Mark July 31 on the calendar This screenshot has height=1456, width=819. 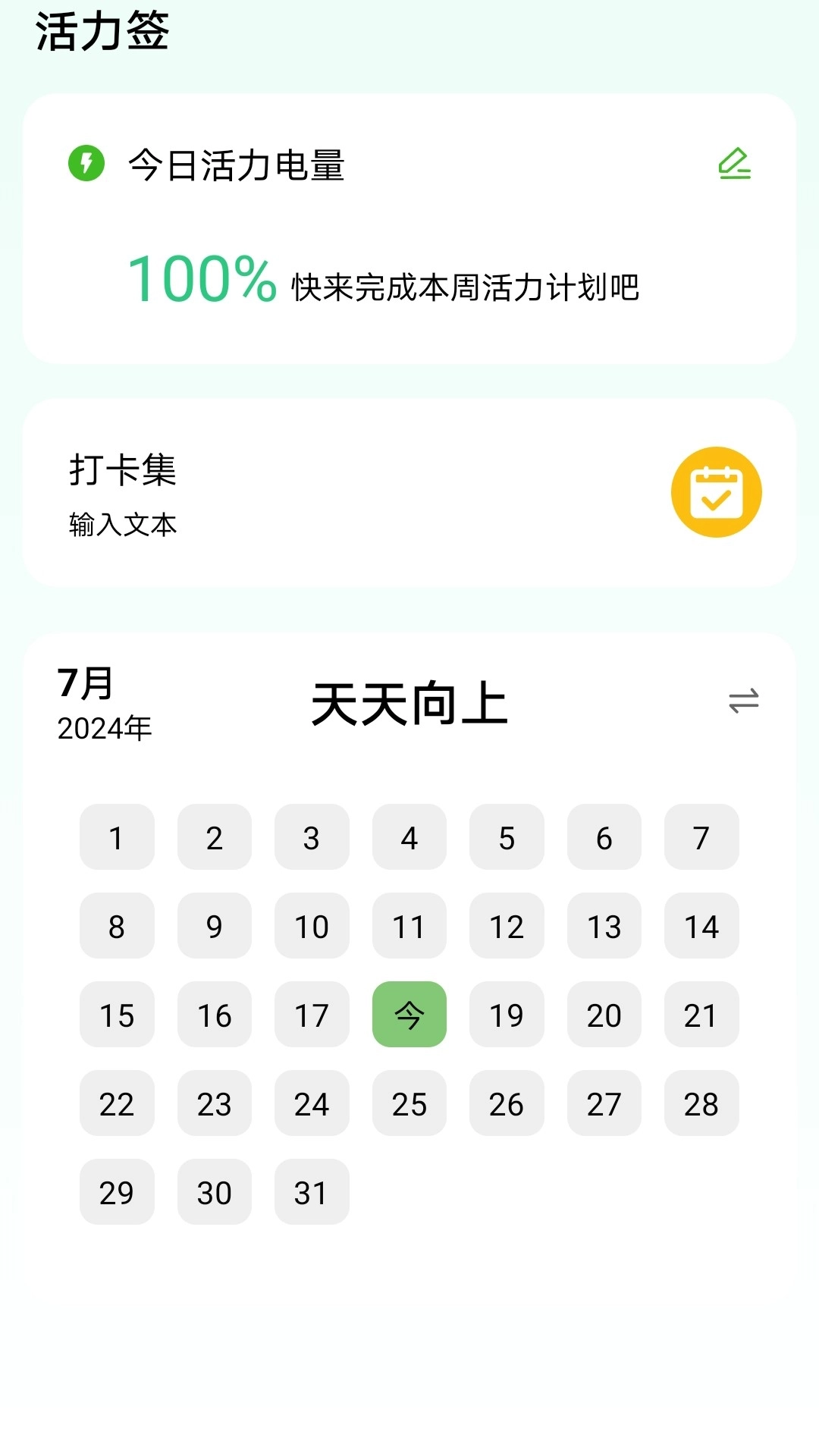coord(311,1193)
